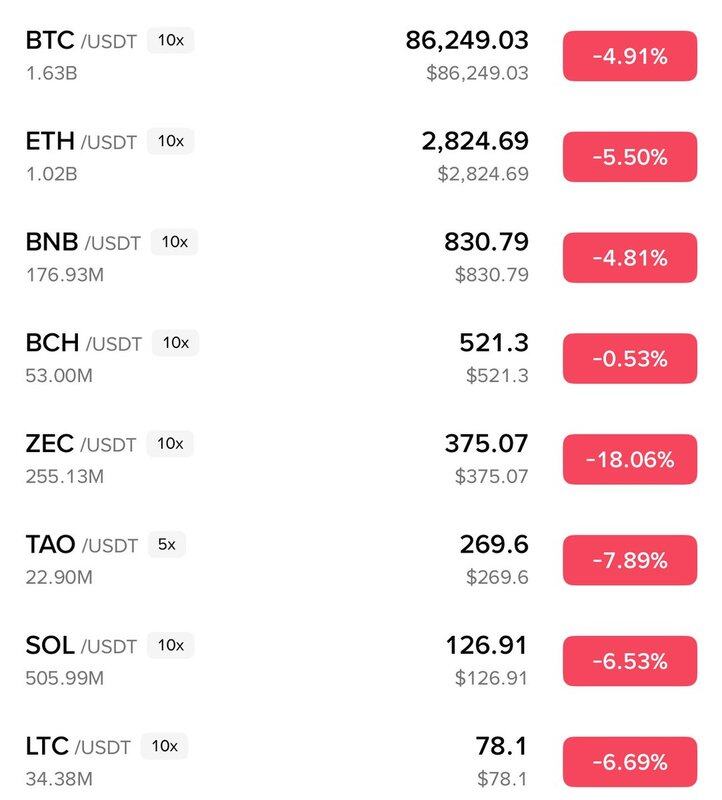Open the SOL/USDT trading pair
722x800 pixels.
tap(80, 646)
